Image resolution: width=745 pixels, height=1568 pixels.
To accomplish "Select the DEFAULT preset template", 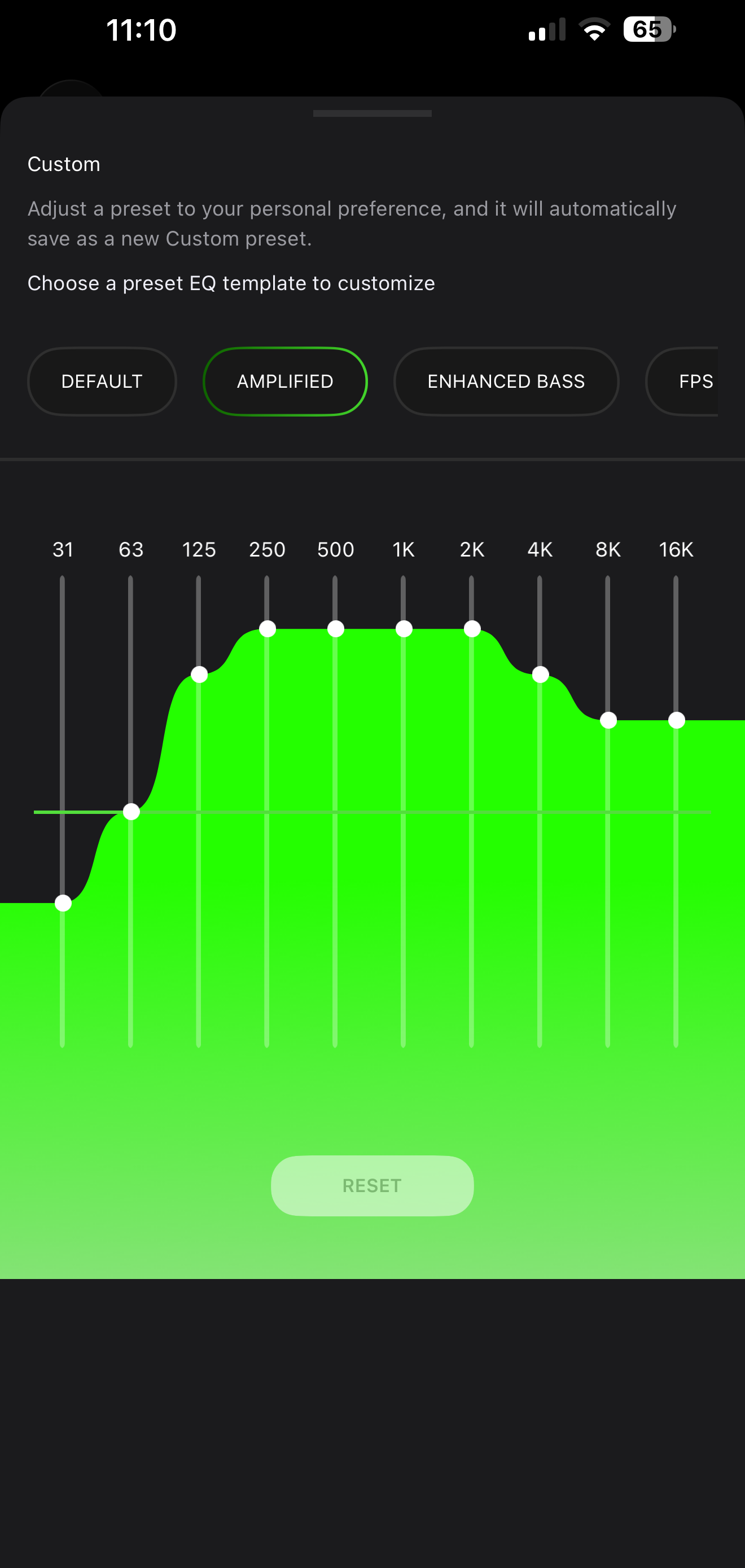I will point(102,381).
